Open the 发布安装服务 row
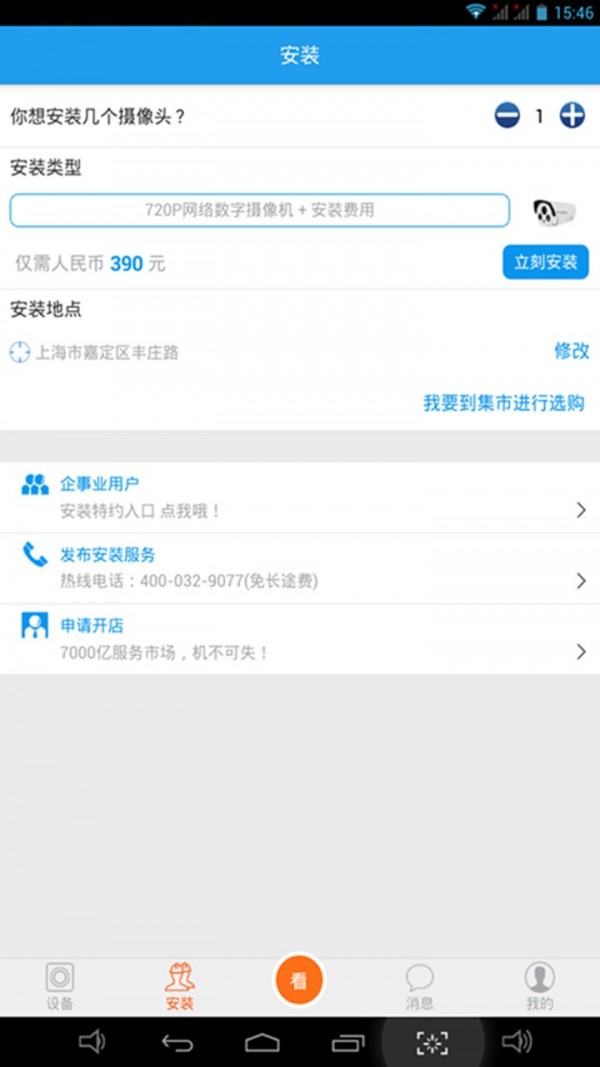 pyautogui.click(x=300, y=568)
